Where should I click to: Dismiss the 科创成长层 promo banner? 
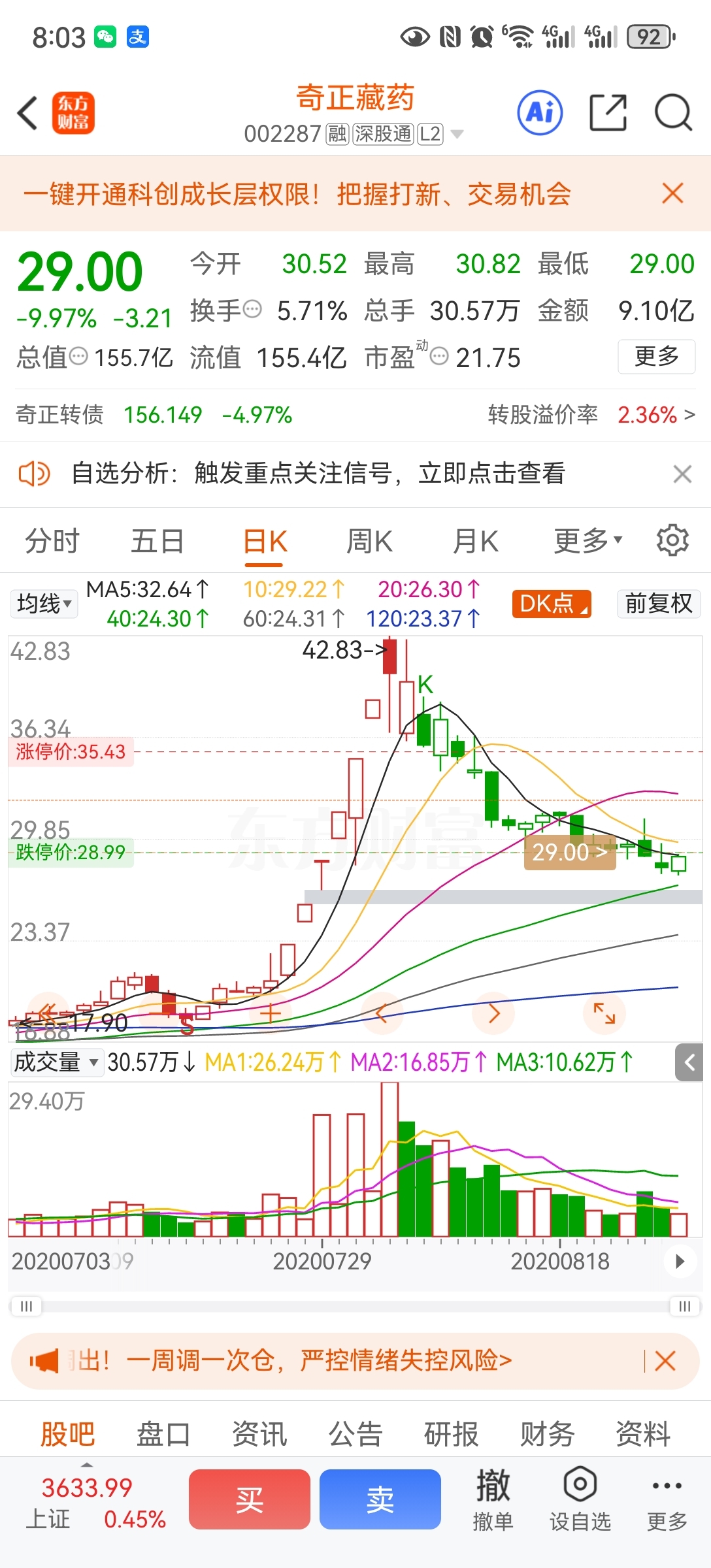pyautogui.click(x=672, y=193)
